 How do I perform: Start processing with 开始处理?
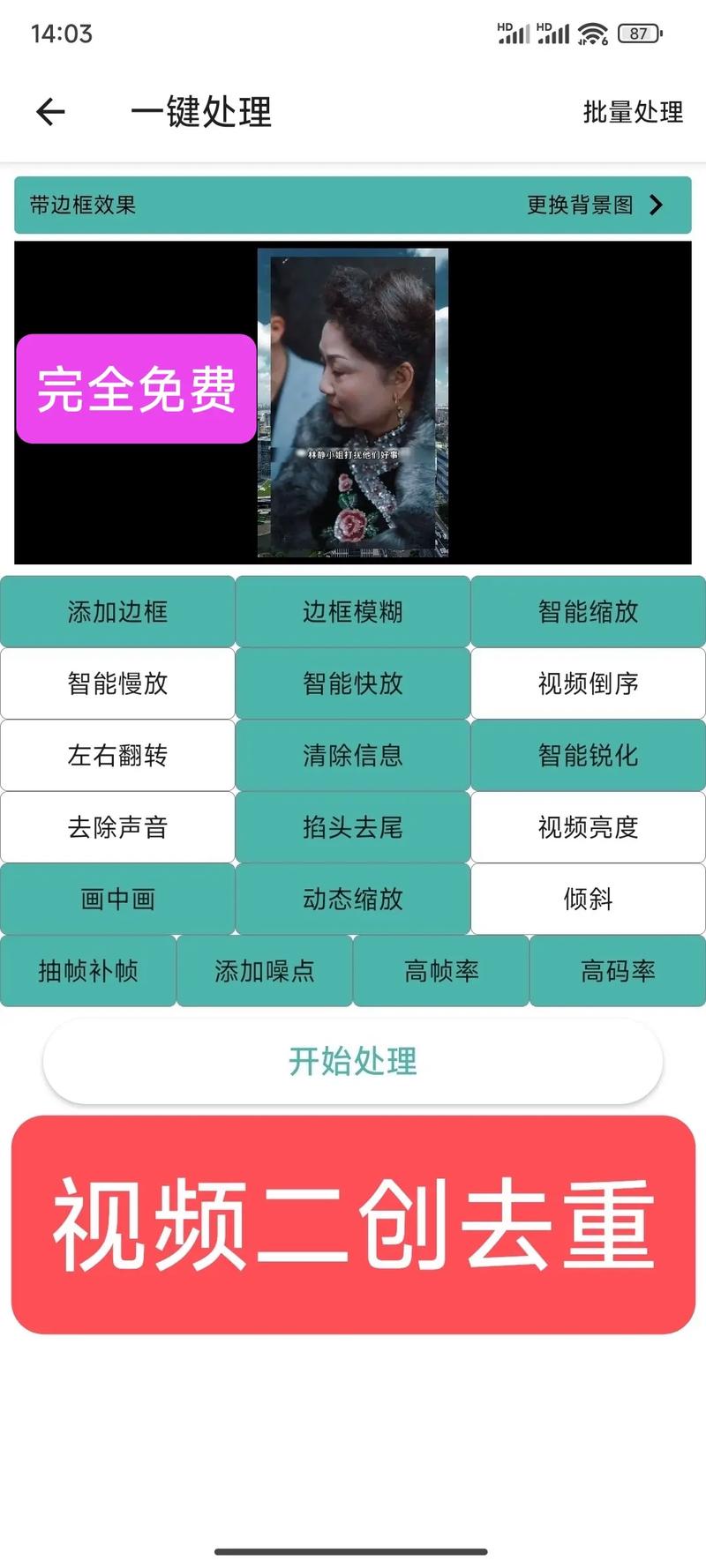(353, 1061)
